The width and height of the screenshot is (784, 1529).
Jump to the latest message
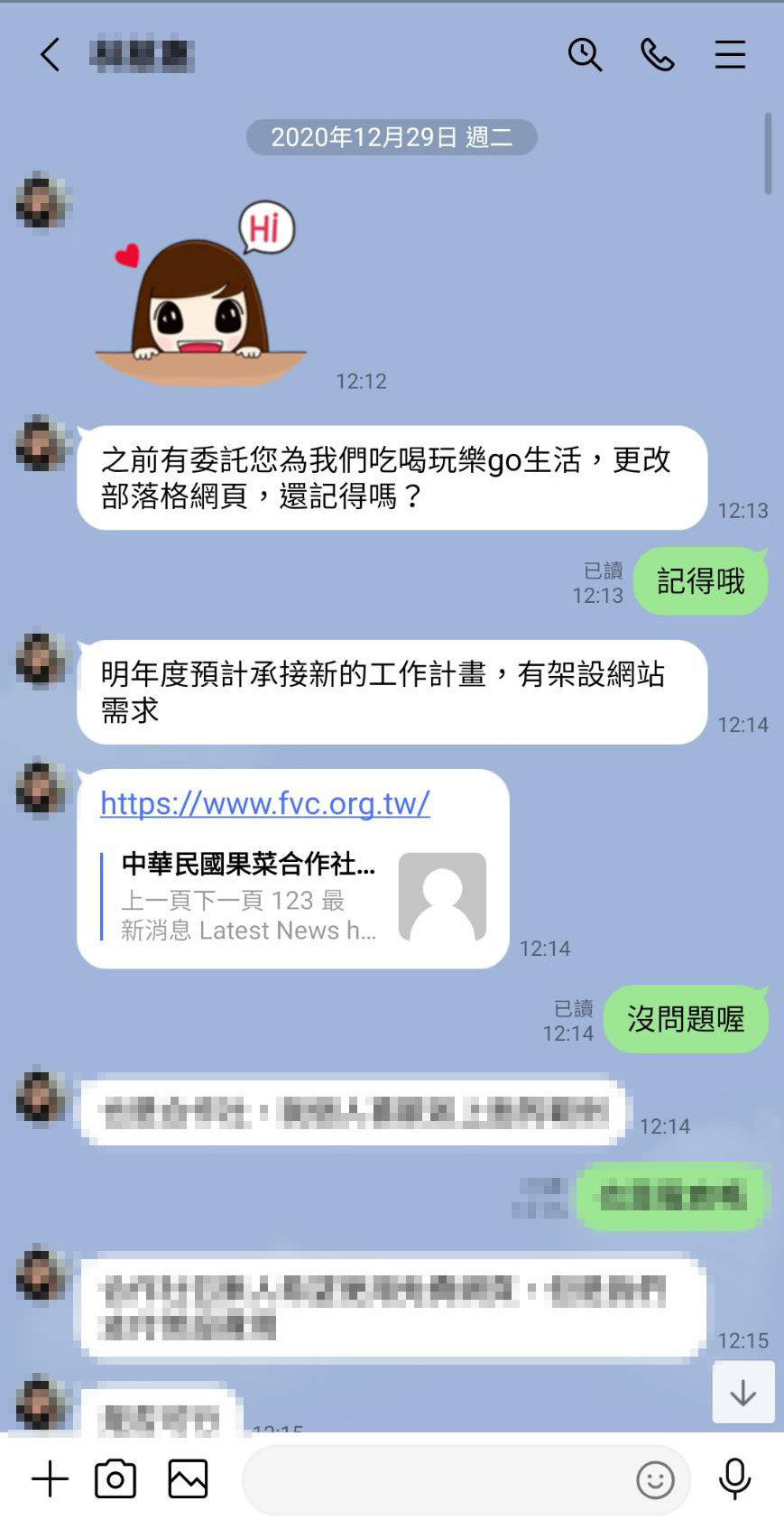coord(743,1393)
